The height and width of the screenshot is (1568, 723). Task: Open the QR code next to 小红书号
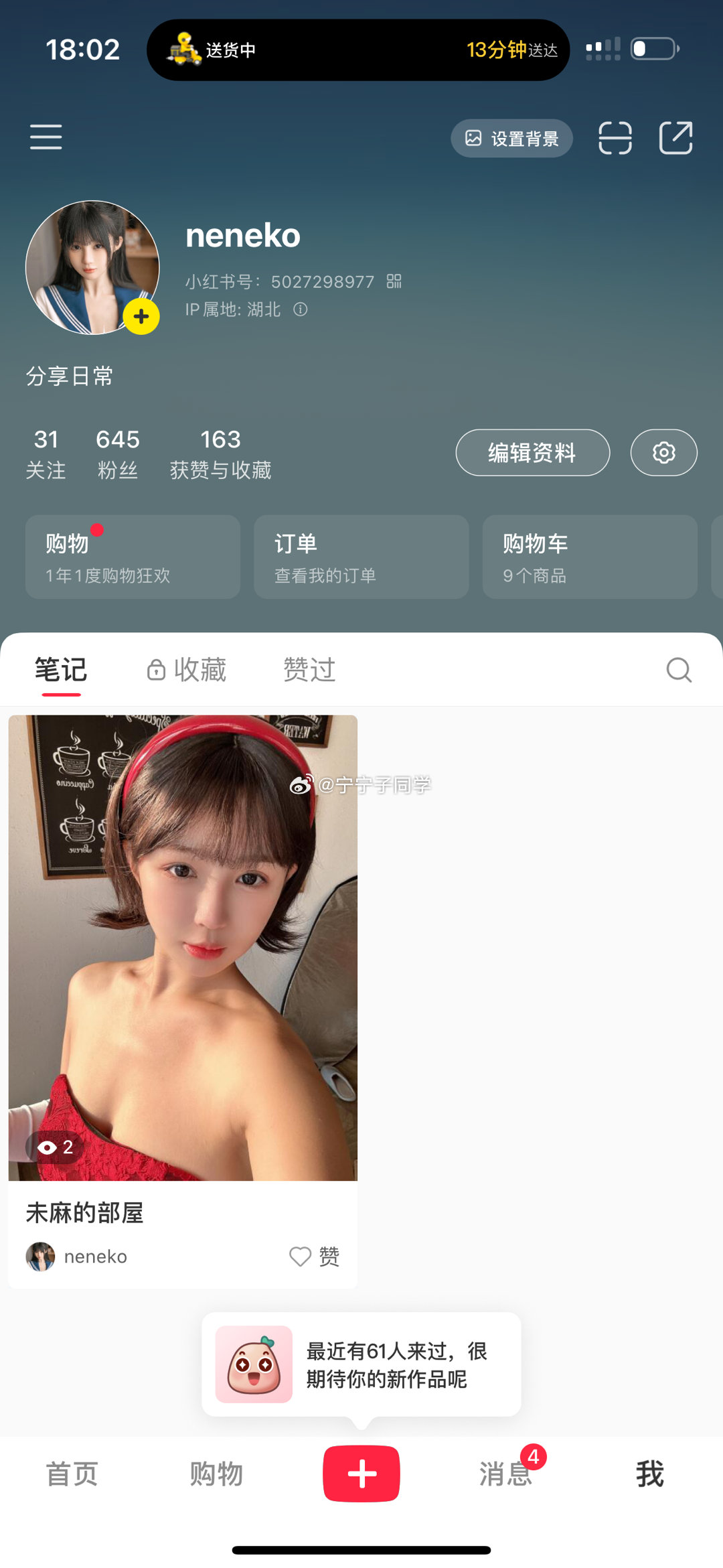pos(394,281)
